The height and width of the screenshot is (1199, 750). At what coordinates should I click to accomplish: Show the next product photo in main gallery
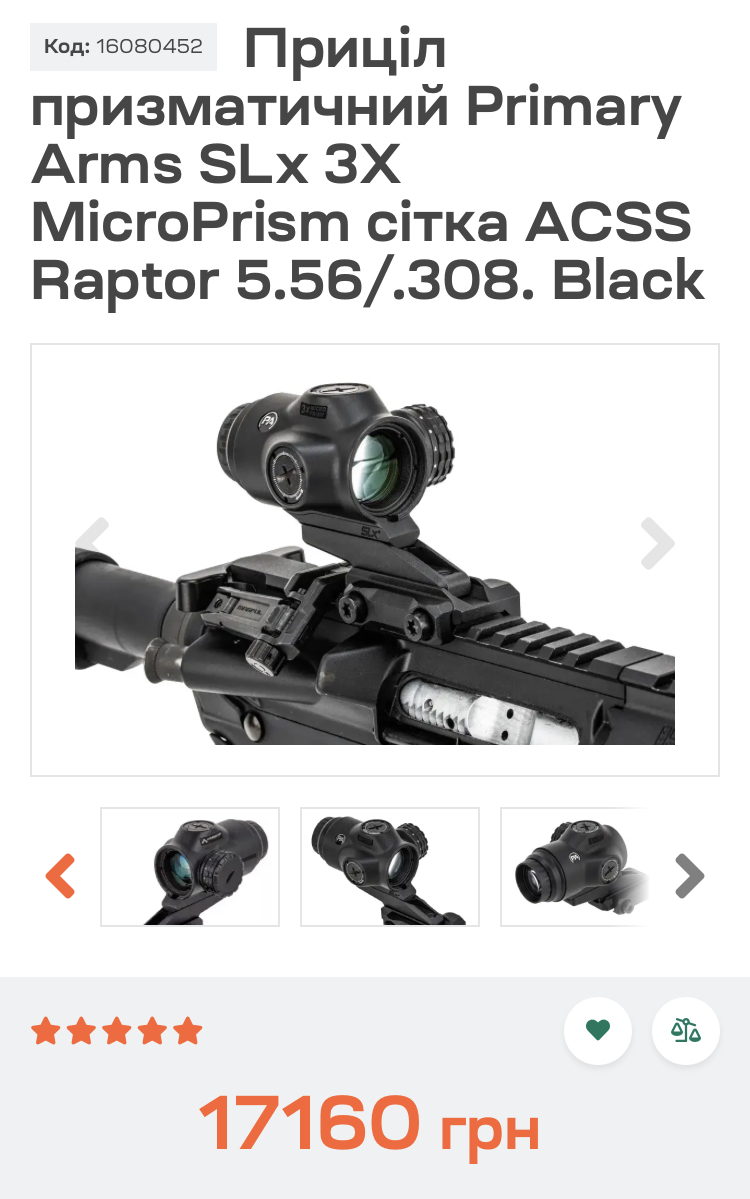[657, 543]
